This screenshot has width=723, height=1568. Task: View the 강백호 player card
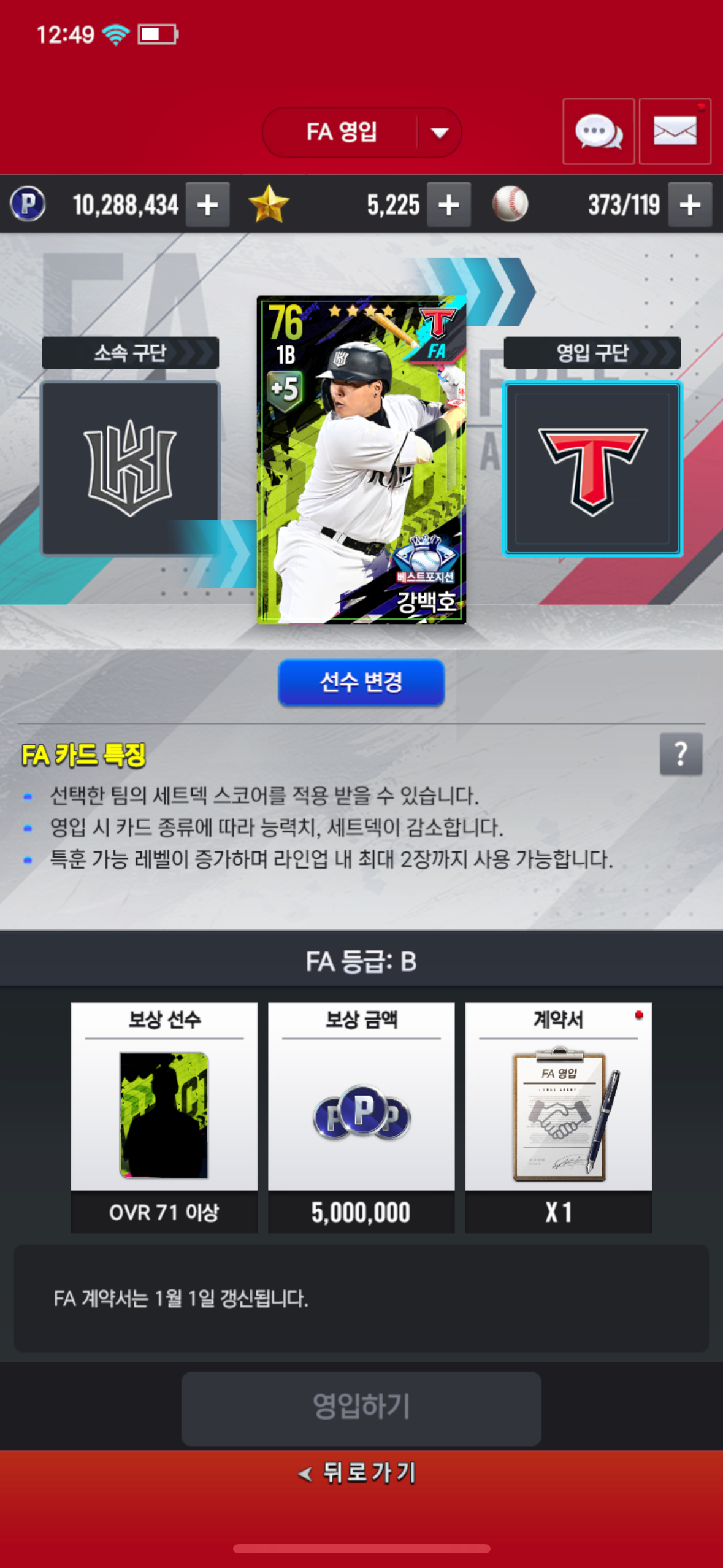pyautogui.click(x=361, y=460)
